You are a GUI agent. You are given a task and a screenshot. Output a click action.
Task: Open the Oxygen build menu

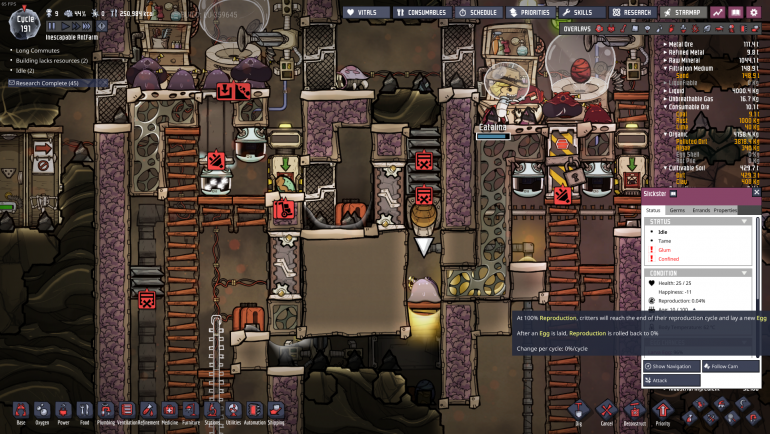(42, 411)
